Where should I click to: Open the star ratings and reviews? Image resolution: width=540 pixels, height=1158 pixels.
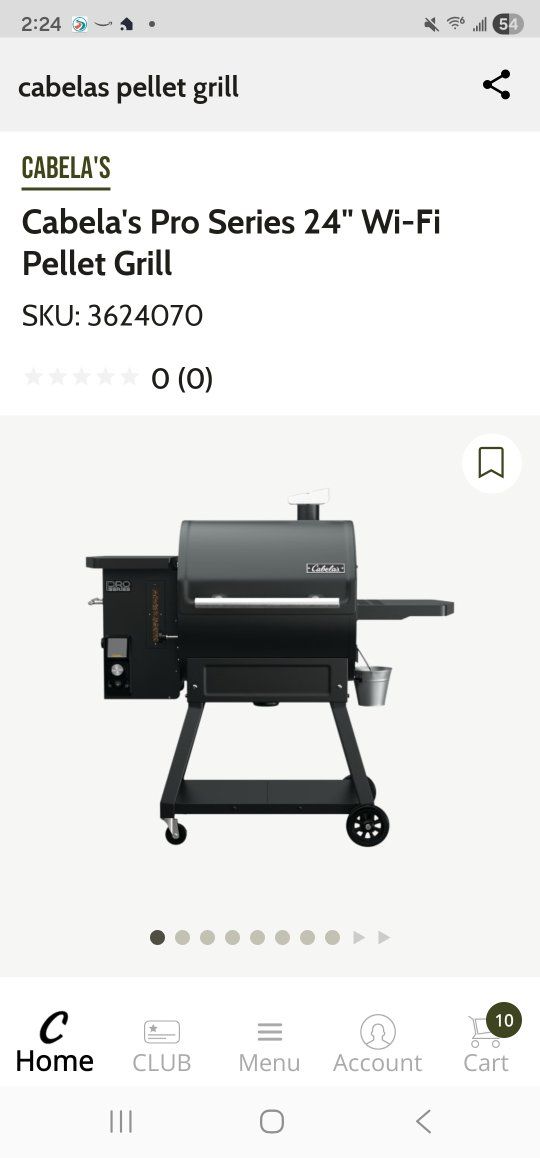(x=119, y=378)
